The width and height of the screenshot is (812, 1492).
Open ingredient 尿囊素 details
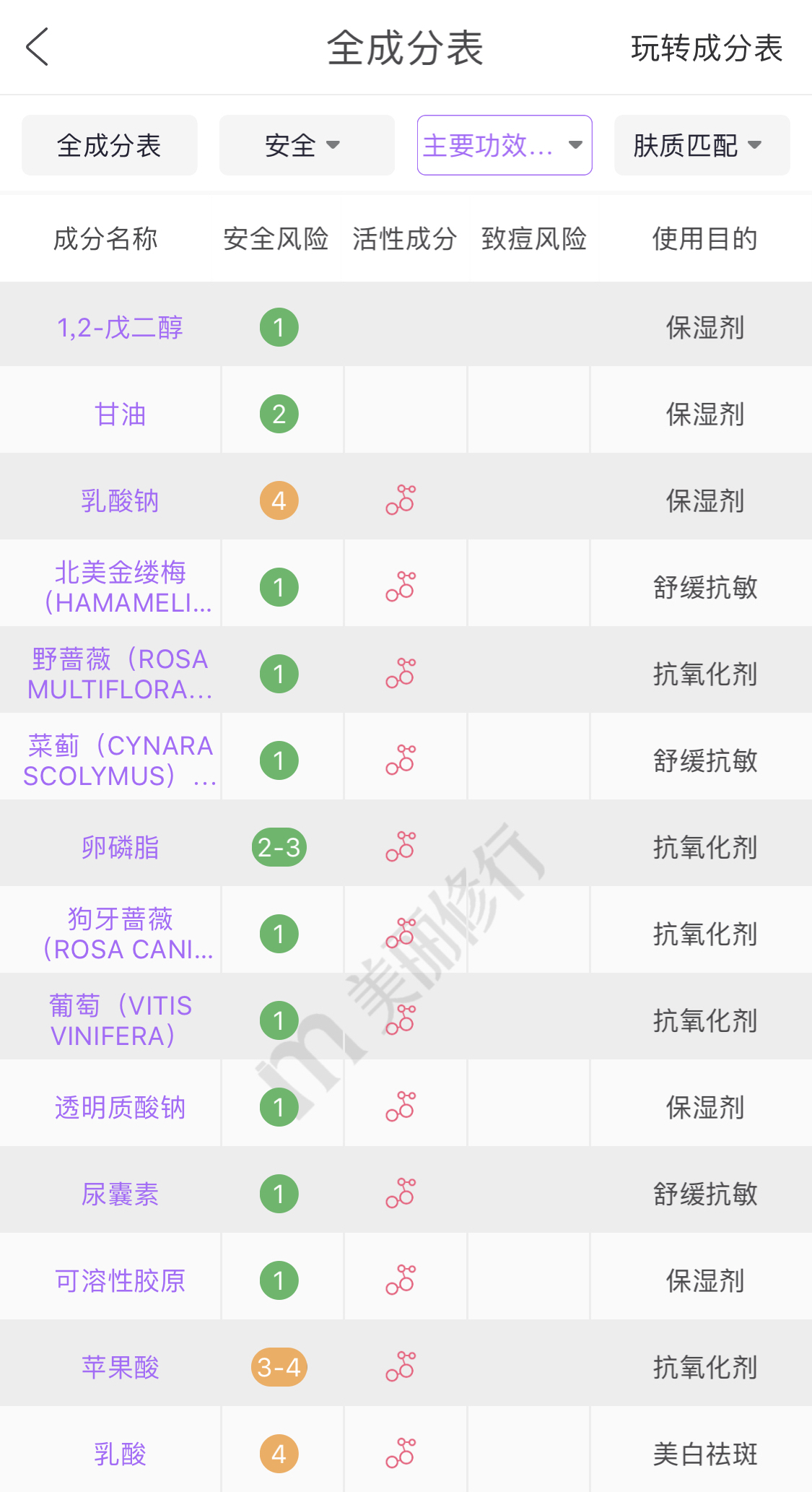pos(120,1194)
